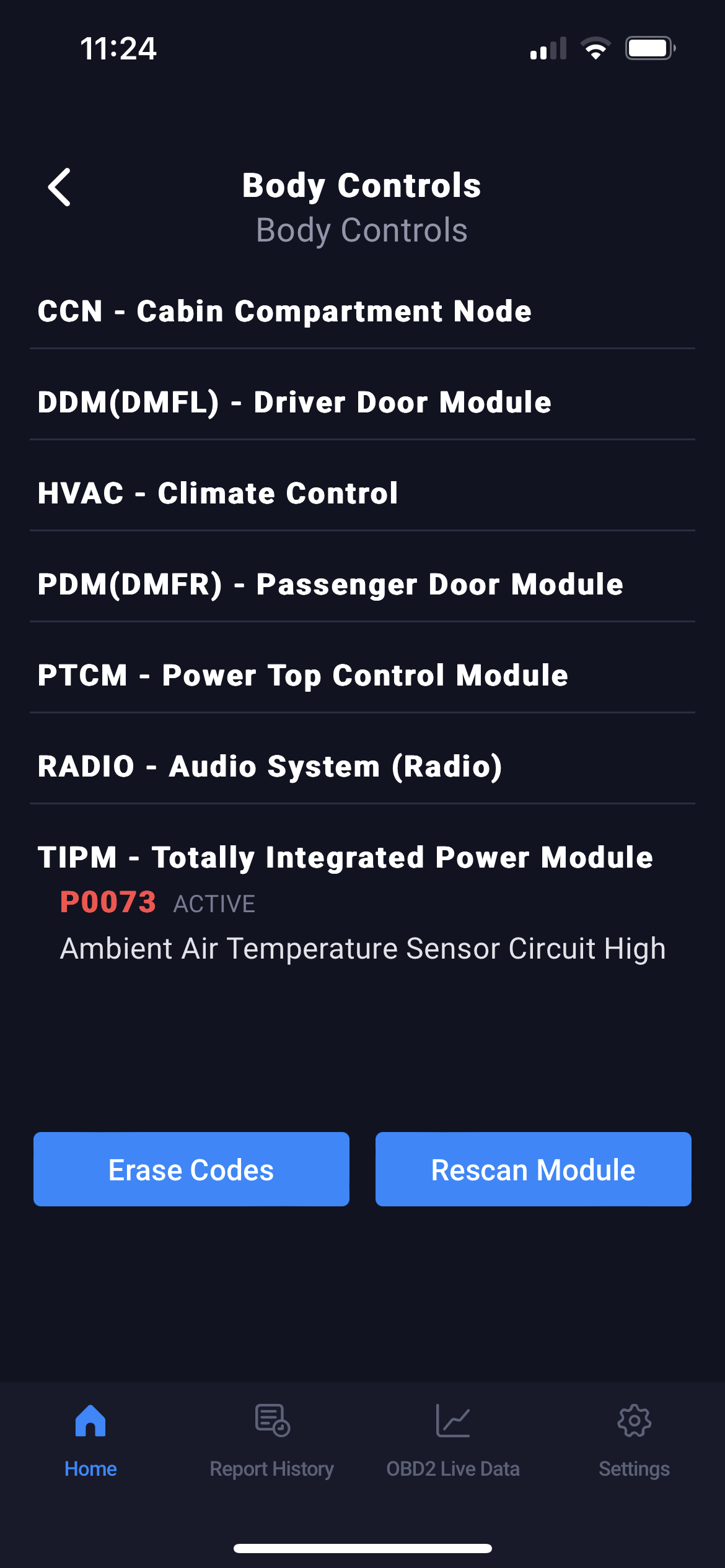View details for code P0073
The height and width of the screenshot is (1568, 725).
click(108, 902)
